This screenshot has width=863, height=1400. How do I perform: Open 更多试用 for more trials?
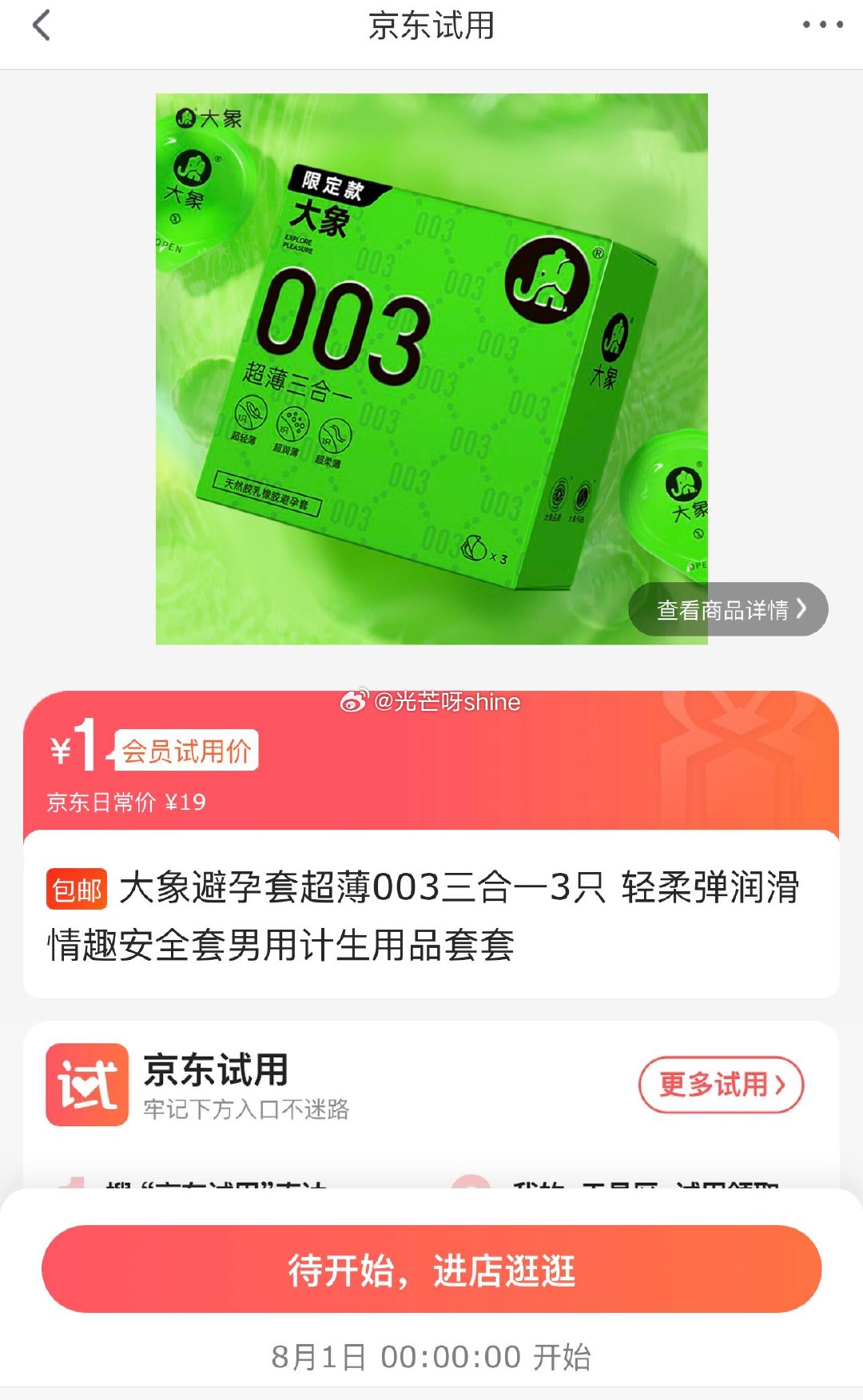[721, 1085]
